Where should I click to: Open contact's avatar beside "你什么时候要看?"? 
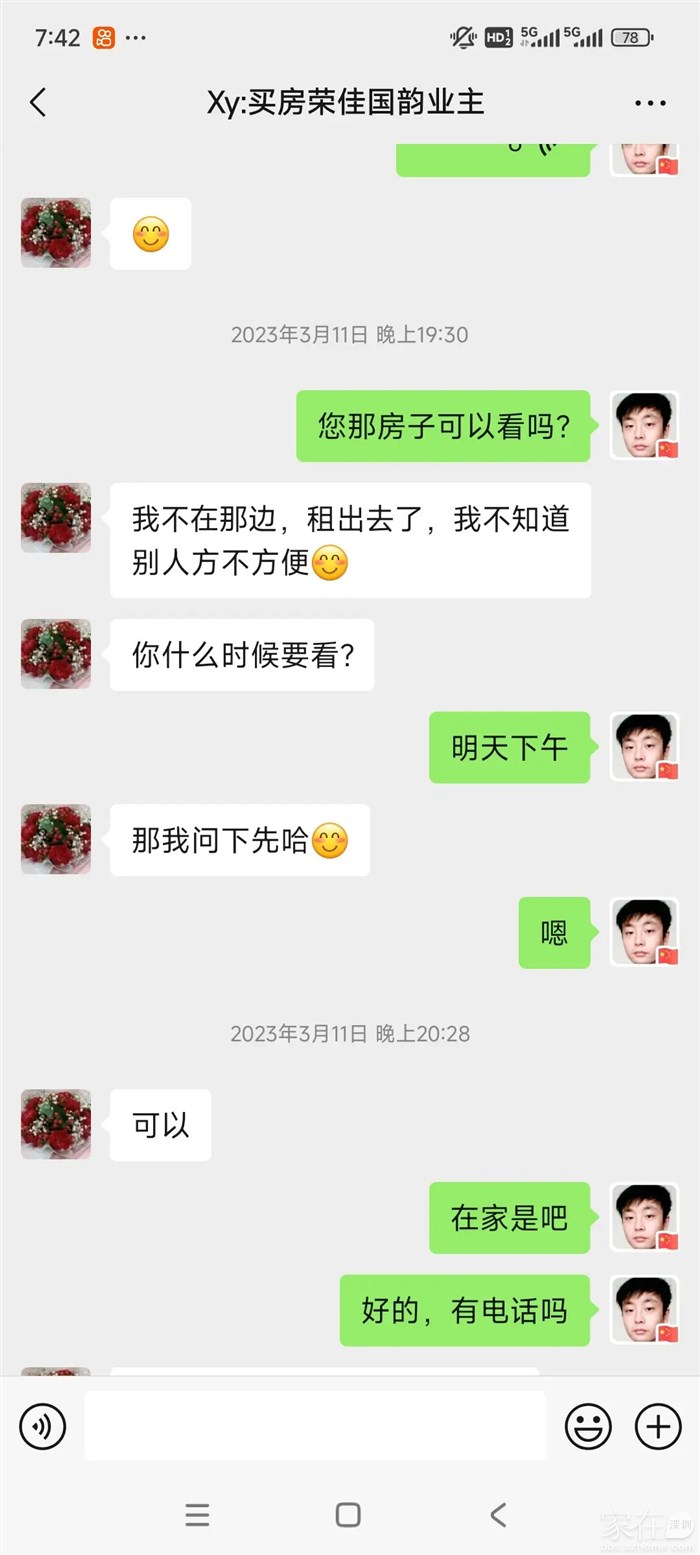[56, 654]
